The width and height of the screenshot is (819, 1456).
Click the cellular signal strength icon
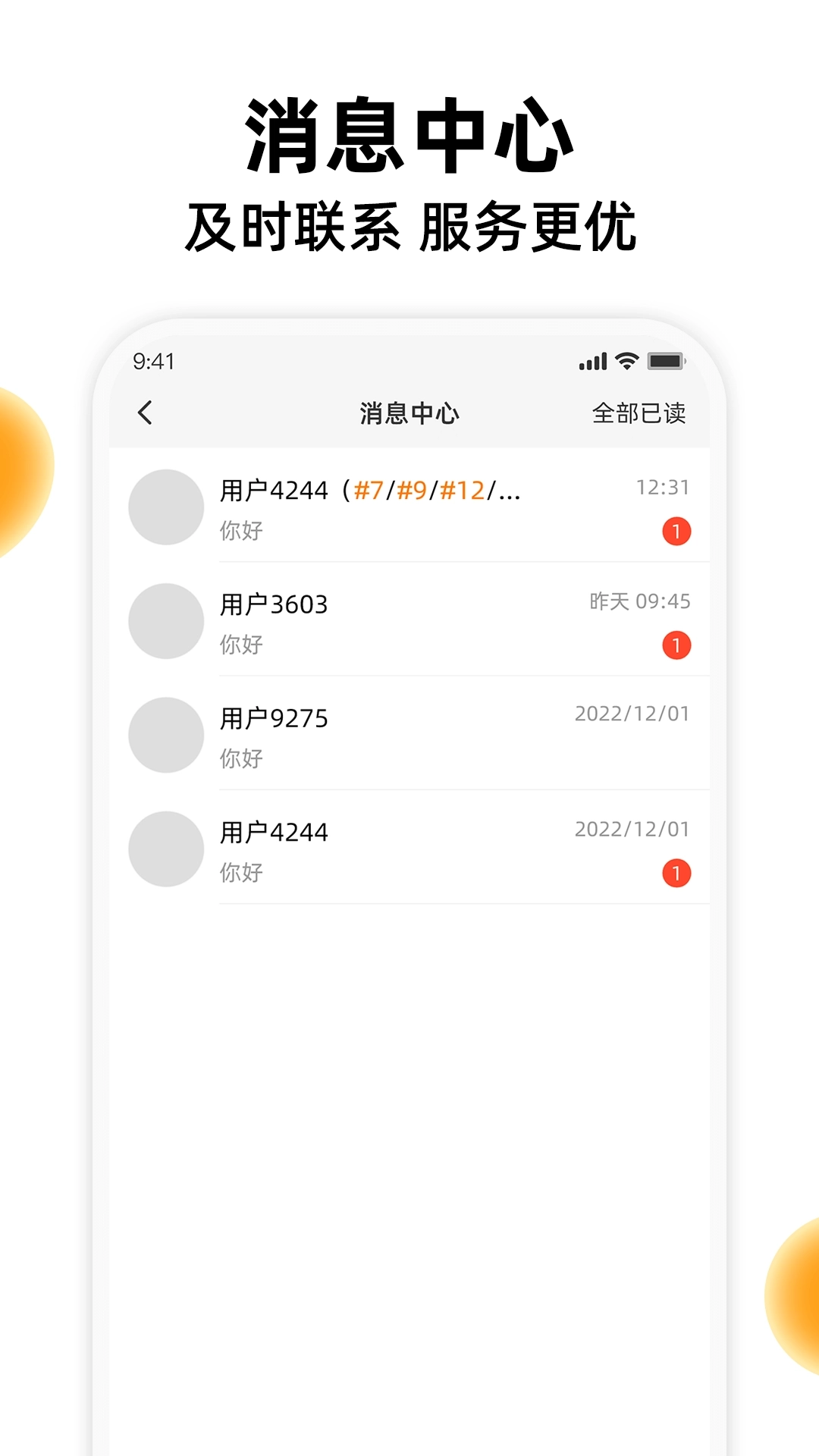[x=595, y=363]
